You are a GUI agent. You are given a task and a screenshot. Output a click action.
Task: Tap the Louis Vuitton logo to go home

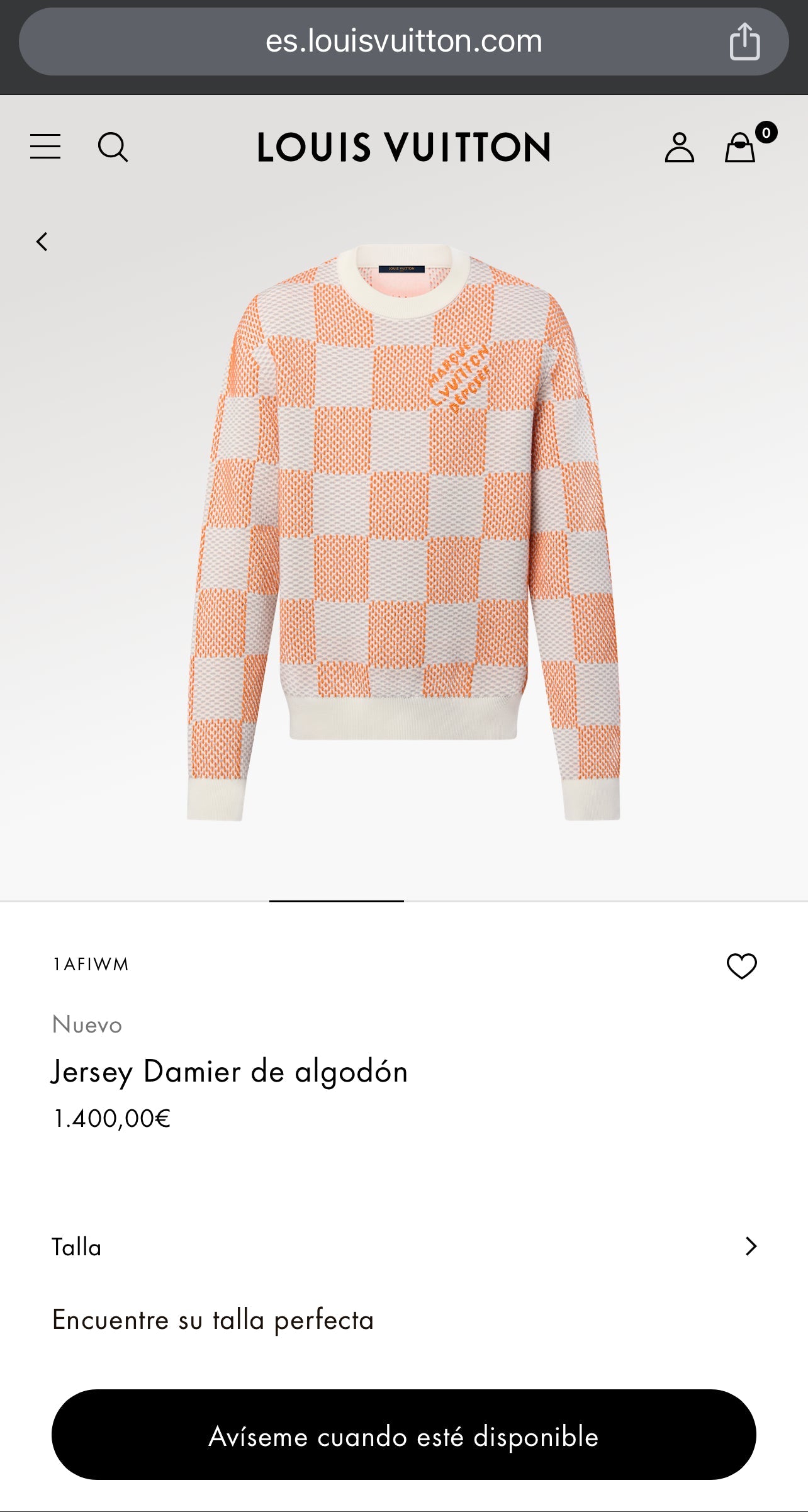pyautogui.click(x=404, y=147)
